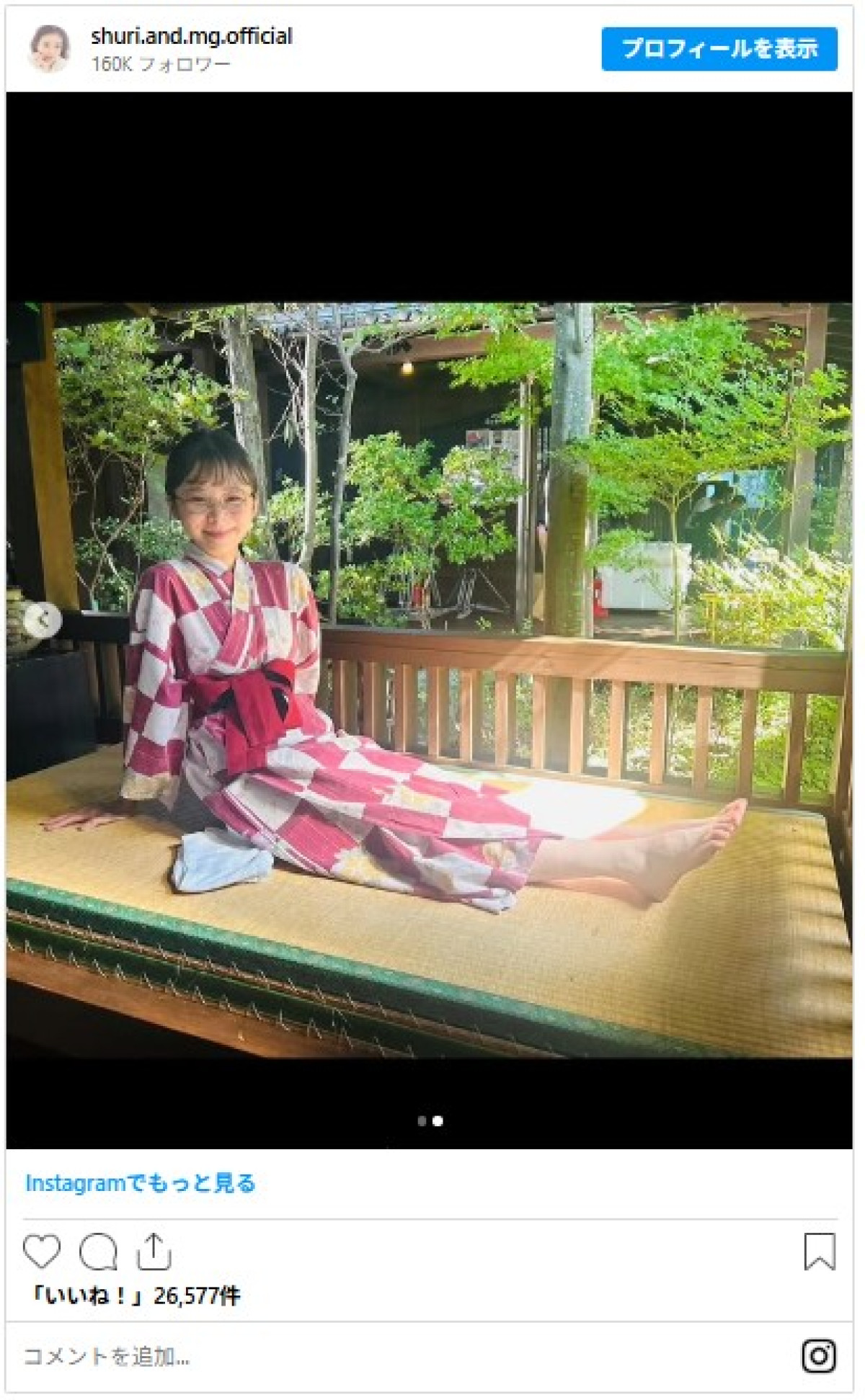This screenshot has height=1400, width=865.
Task: Open the Instagramでもっと見る link
Action: click(x=141, y=1183)
